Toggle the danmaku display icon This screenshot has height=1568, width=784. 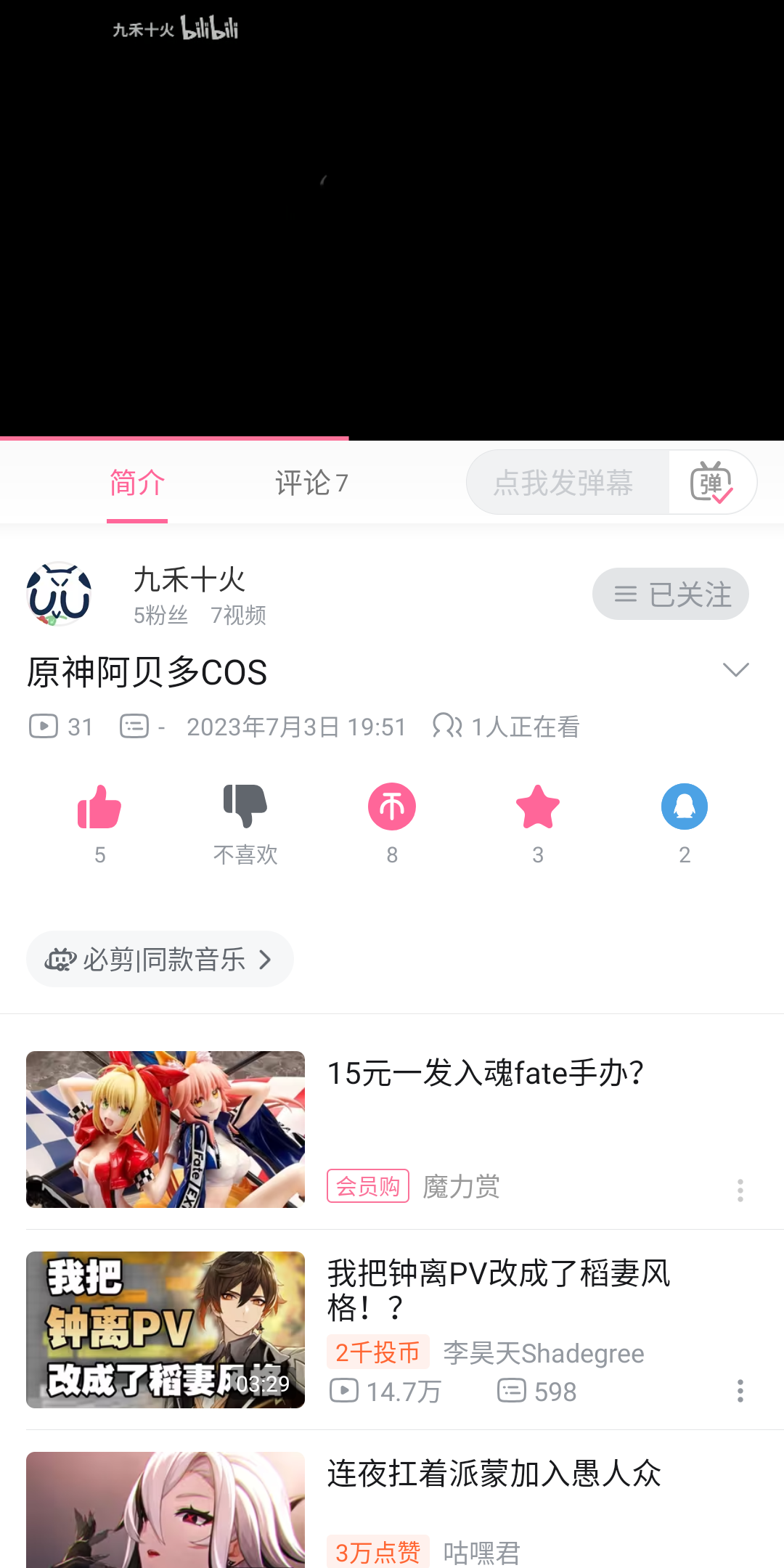[x=711, y=483]
